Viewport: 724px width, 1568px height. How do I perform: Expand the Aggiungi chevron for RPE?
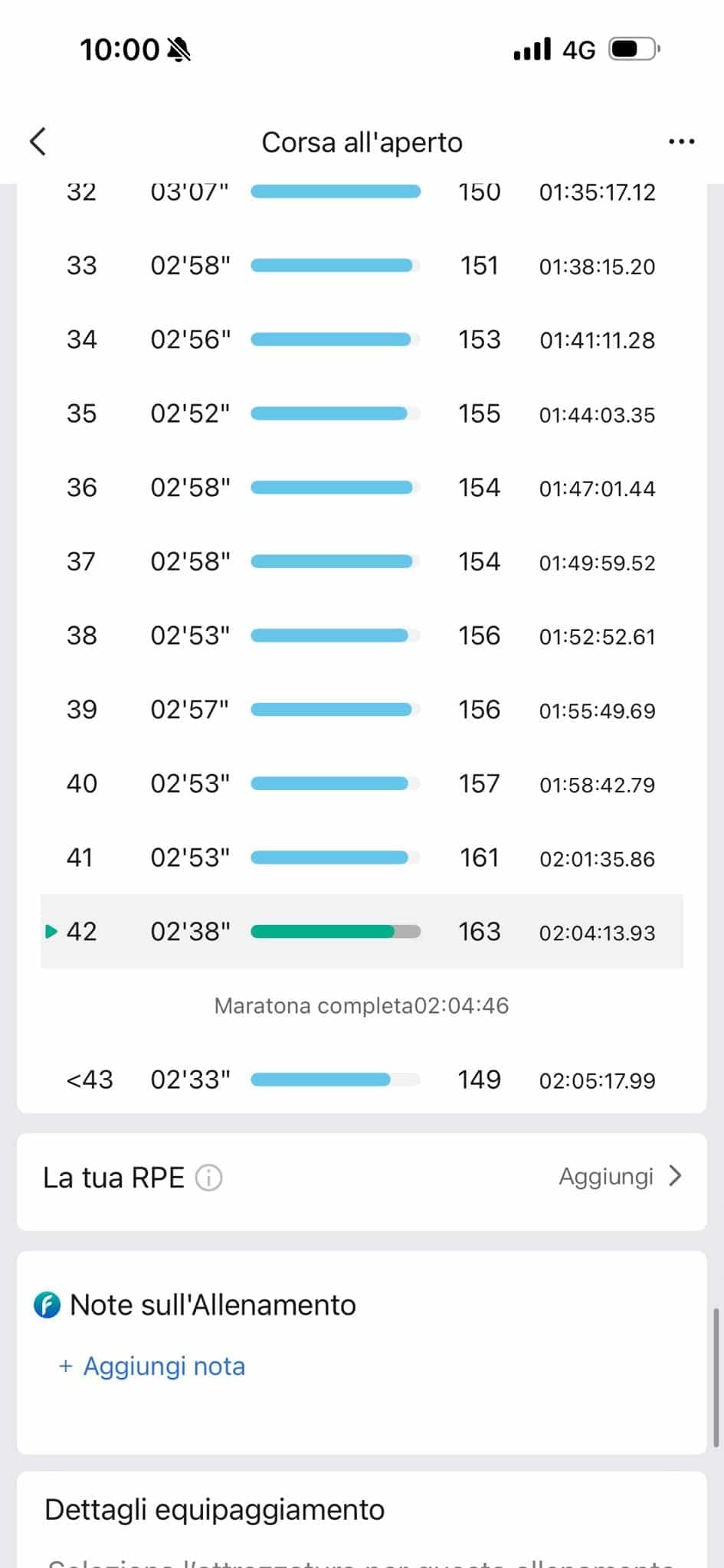[675, 1176]
